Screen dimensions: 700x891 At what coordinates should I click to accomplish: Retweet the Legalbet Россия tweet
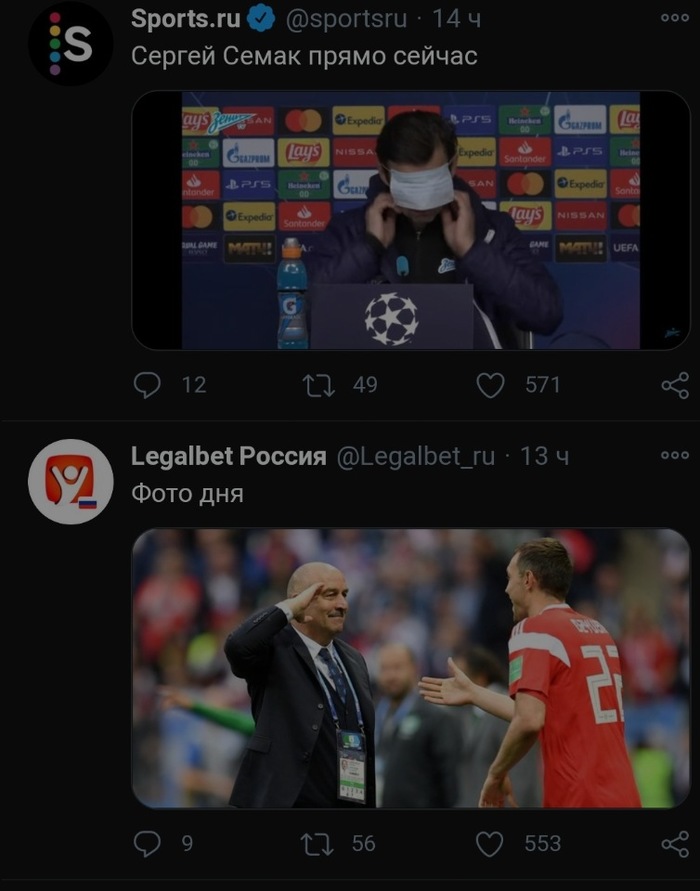(x=318, y=844)
